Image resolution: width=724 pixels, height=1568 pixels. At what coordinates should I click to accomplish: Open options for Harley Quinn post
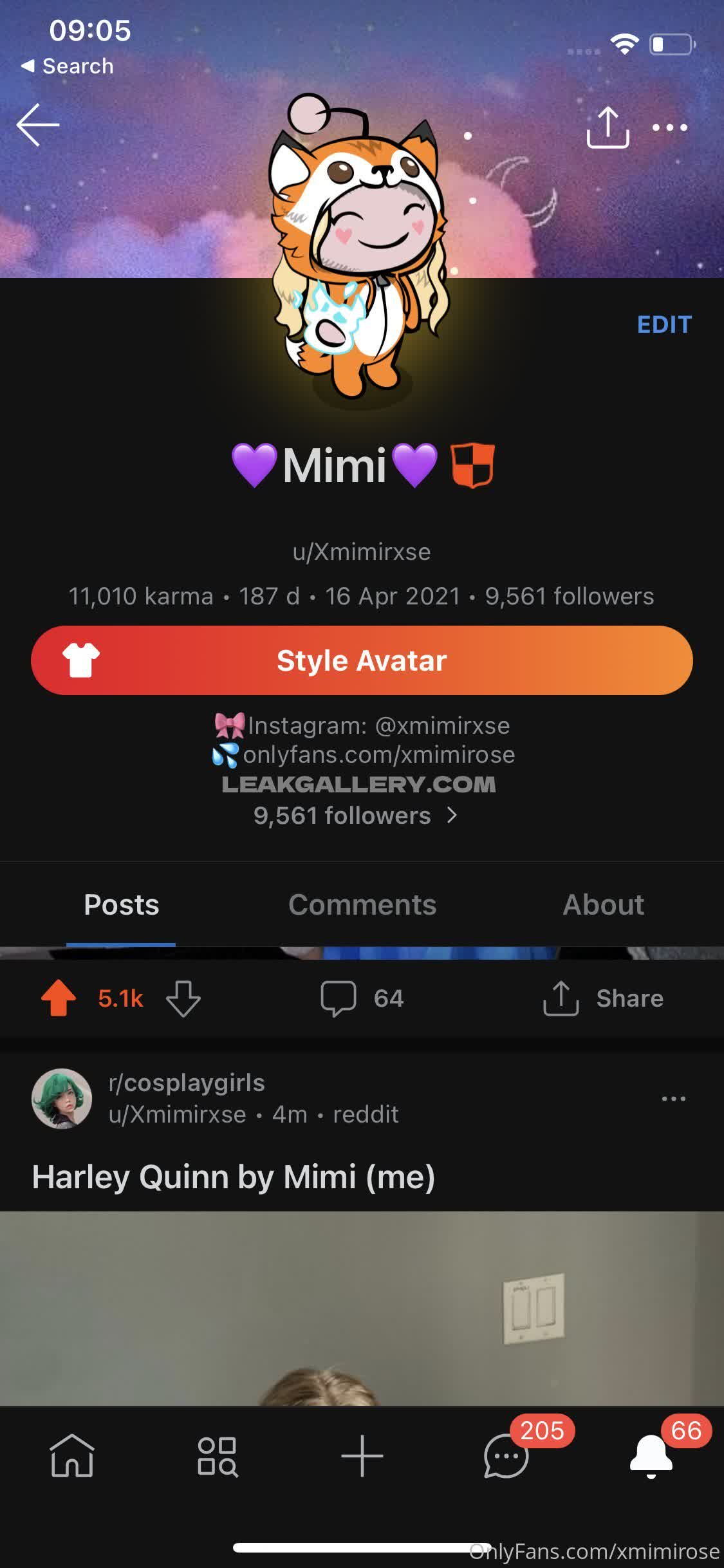[673, 1098]
